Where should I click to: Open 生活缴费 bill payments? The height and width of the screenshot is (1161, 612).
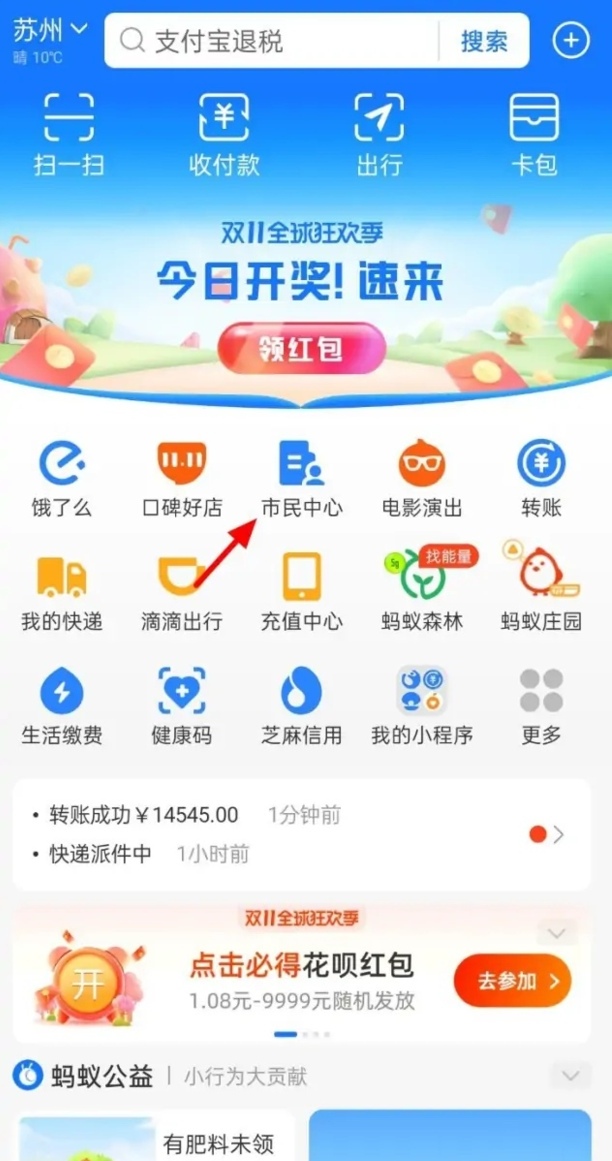[x=62, y=707]
